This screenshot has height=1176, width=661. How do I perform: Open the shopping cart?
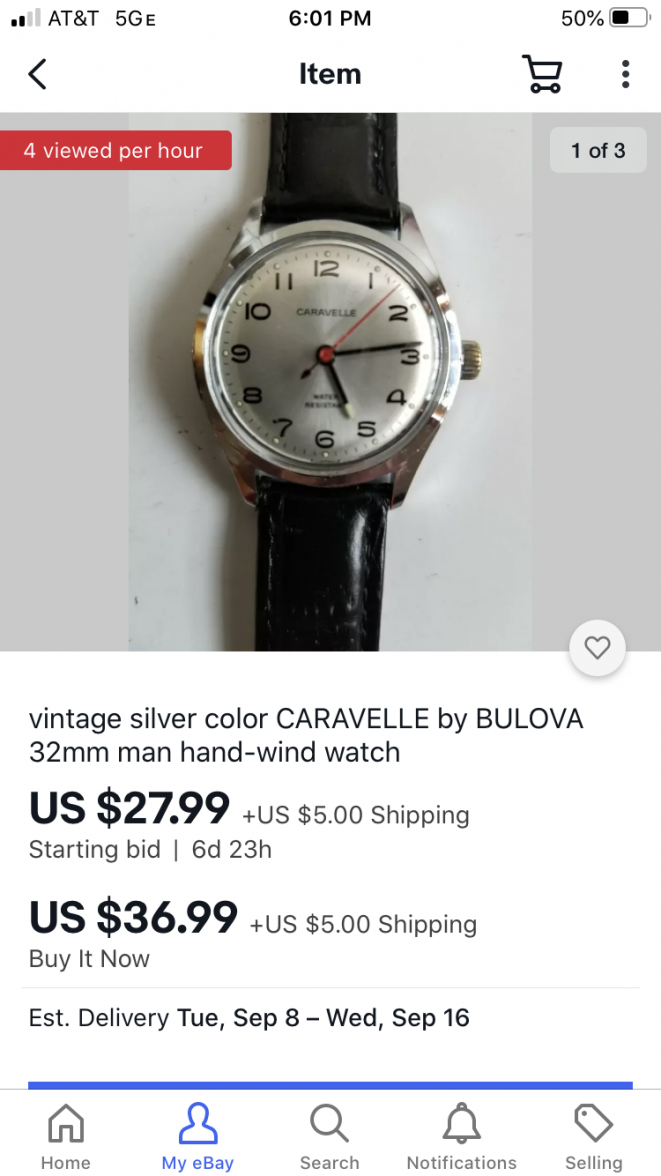click(542, 74)
